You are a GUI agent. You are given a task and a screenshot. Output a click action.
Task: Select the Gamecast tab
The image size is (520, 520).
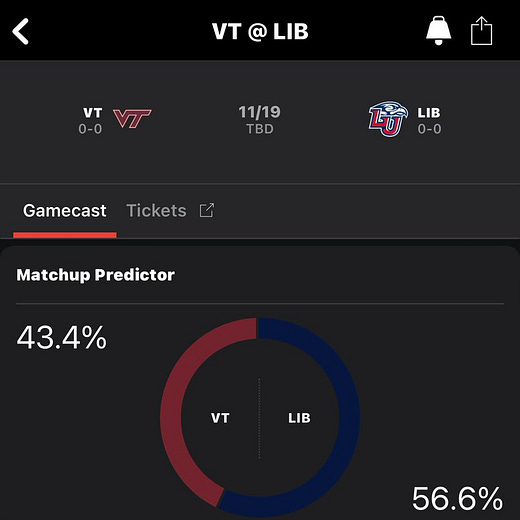pos(65,211)
